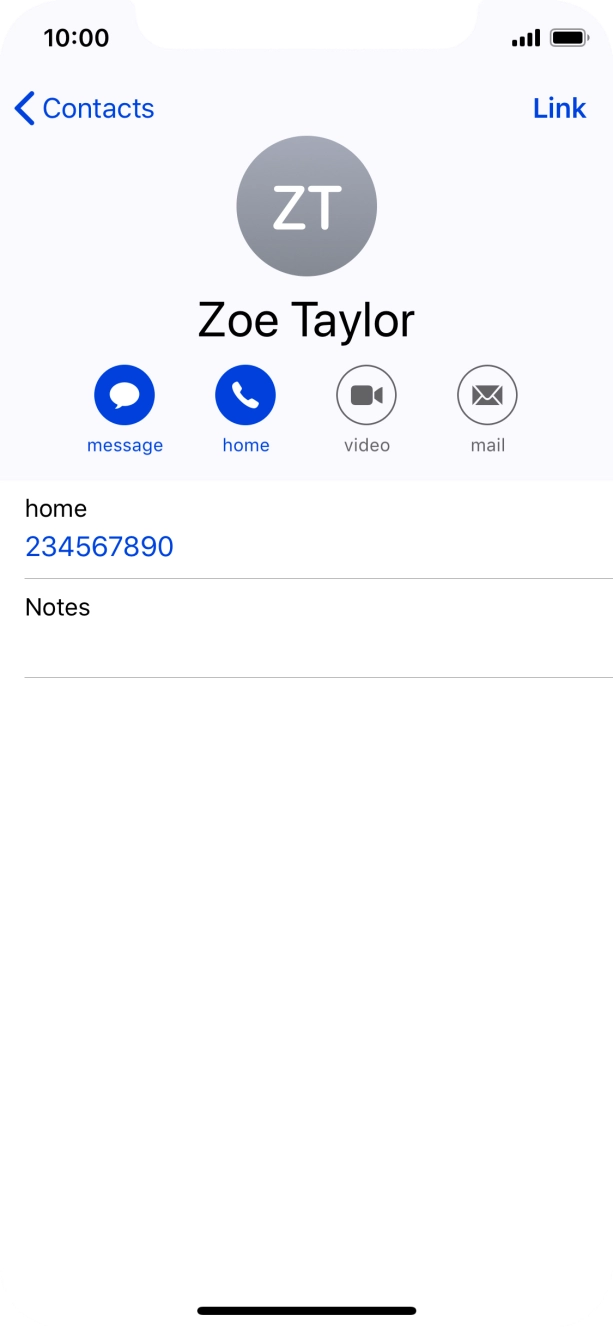This screenshot has width=613, height=1328.
Task: Send a message to Zoe Taylor
Action: (x=124, y=395)
